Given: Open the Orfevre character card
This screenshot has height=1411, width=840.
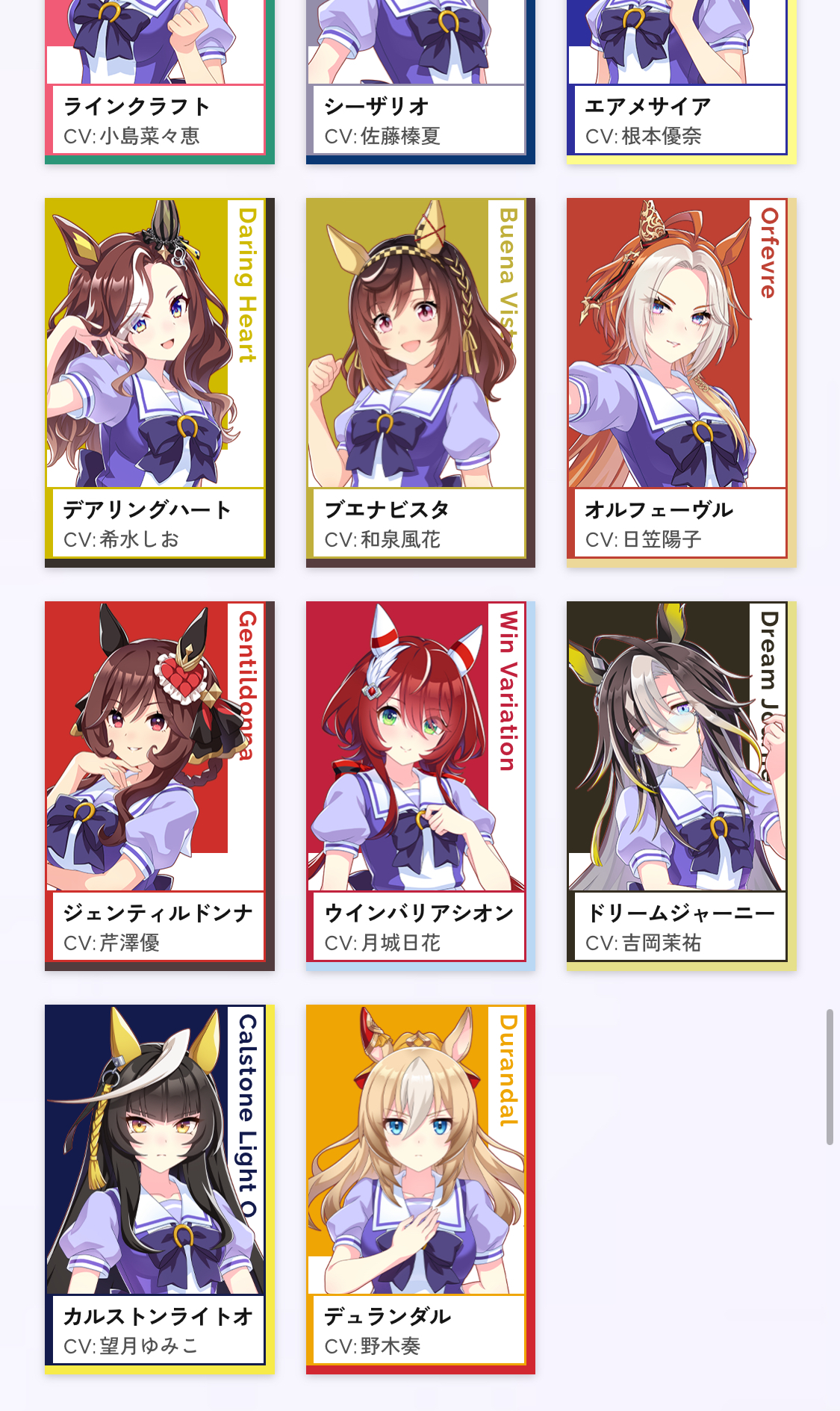Looking at the screenshot, I should click(680, 381).
